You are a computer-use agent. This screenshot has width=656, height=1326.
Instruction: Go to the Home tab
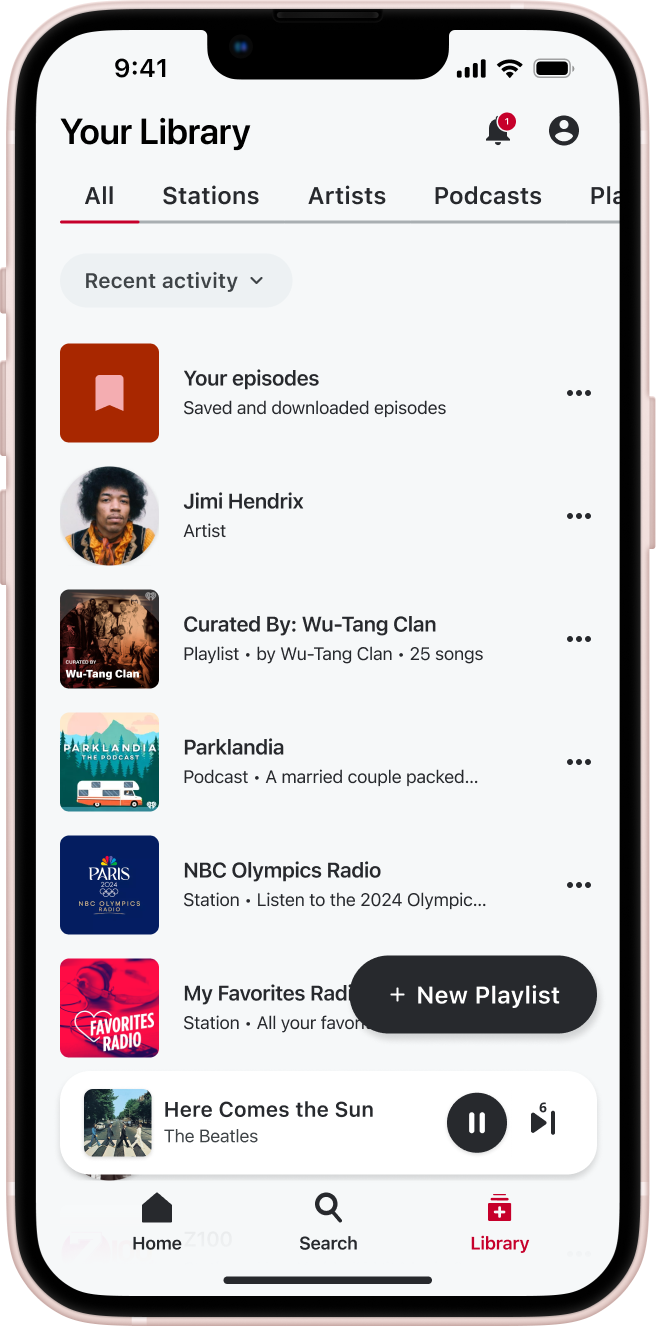[x=157, y=1222]
